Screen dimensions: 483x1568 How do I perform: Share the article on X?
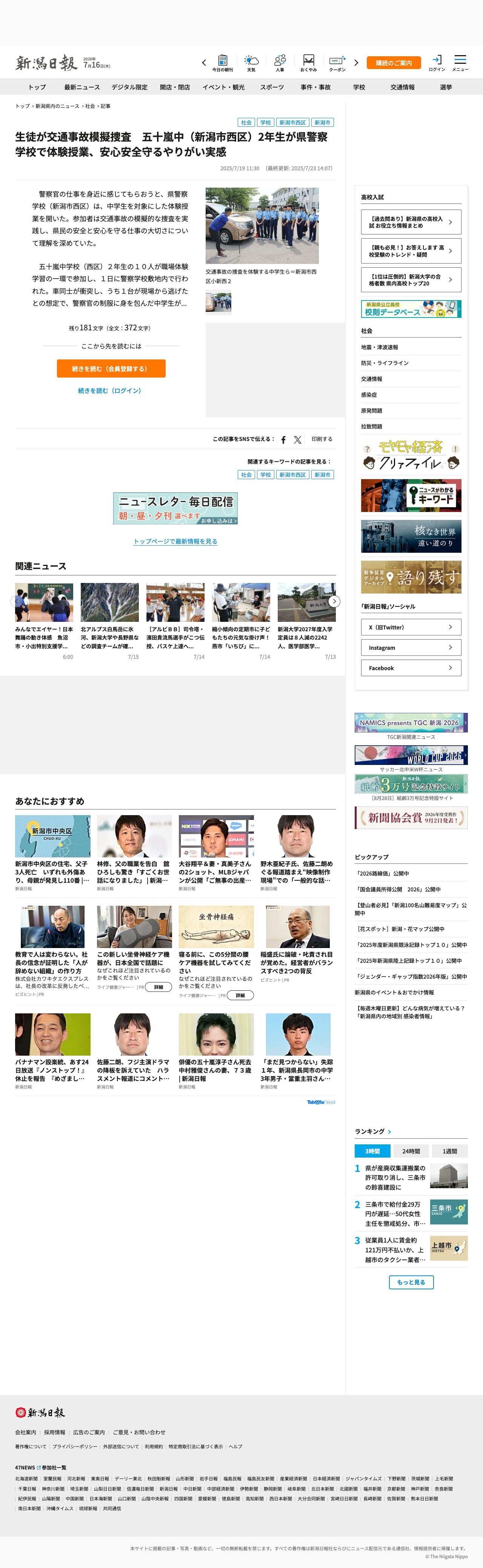(297, 439)
